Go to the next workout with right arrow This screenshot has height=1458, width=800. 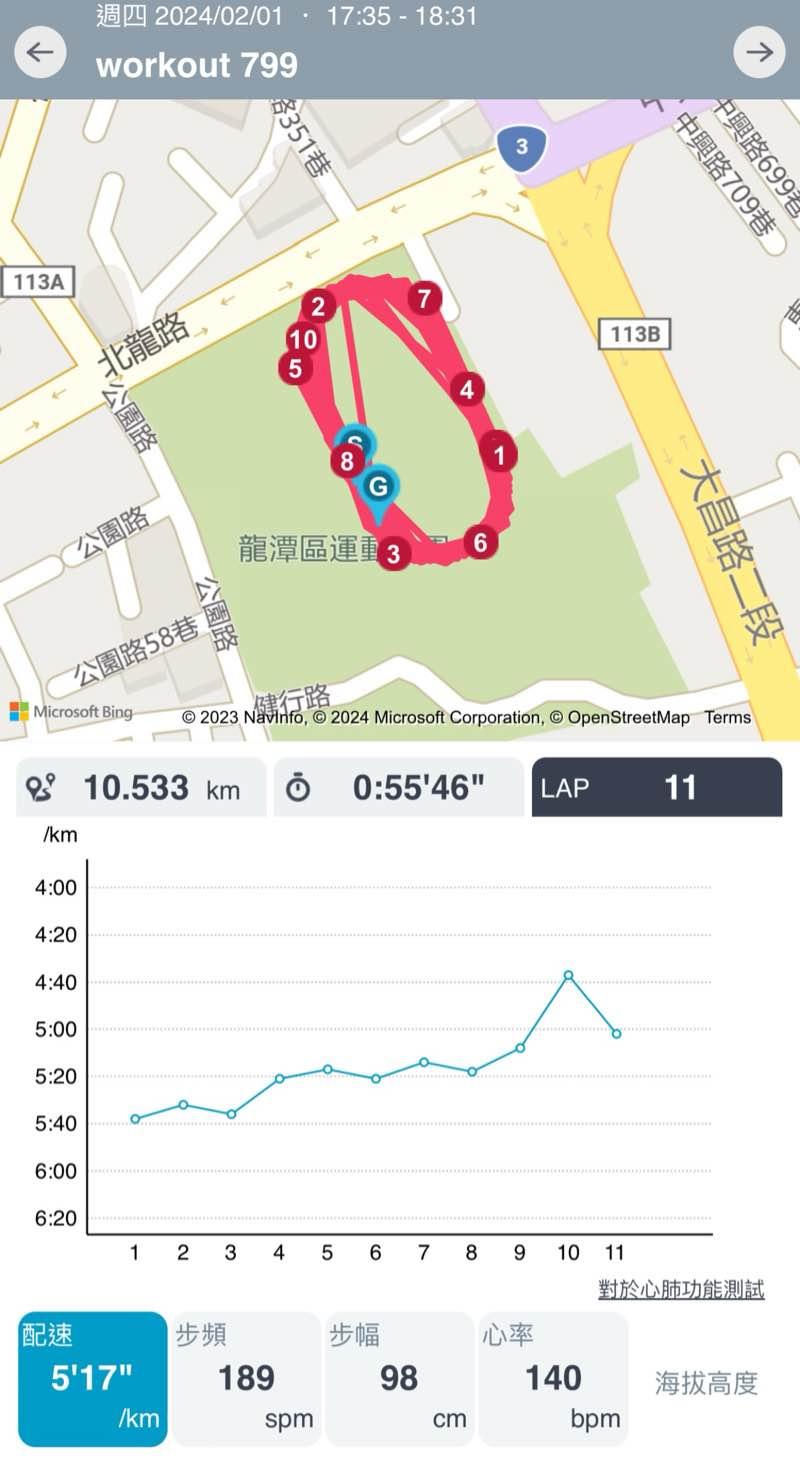759,52
